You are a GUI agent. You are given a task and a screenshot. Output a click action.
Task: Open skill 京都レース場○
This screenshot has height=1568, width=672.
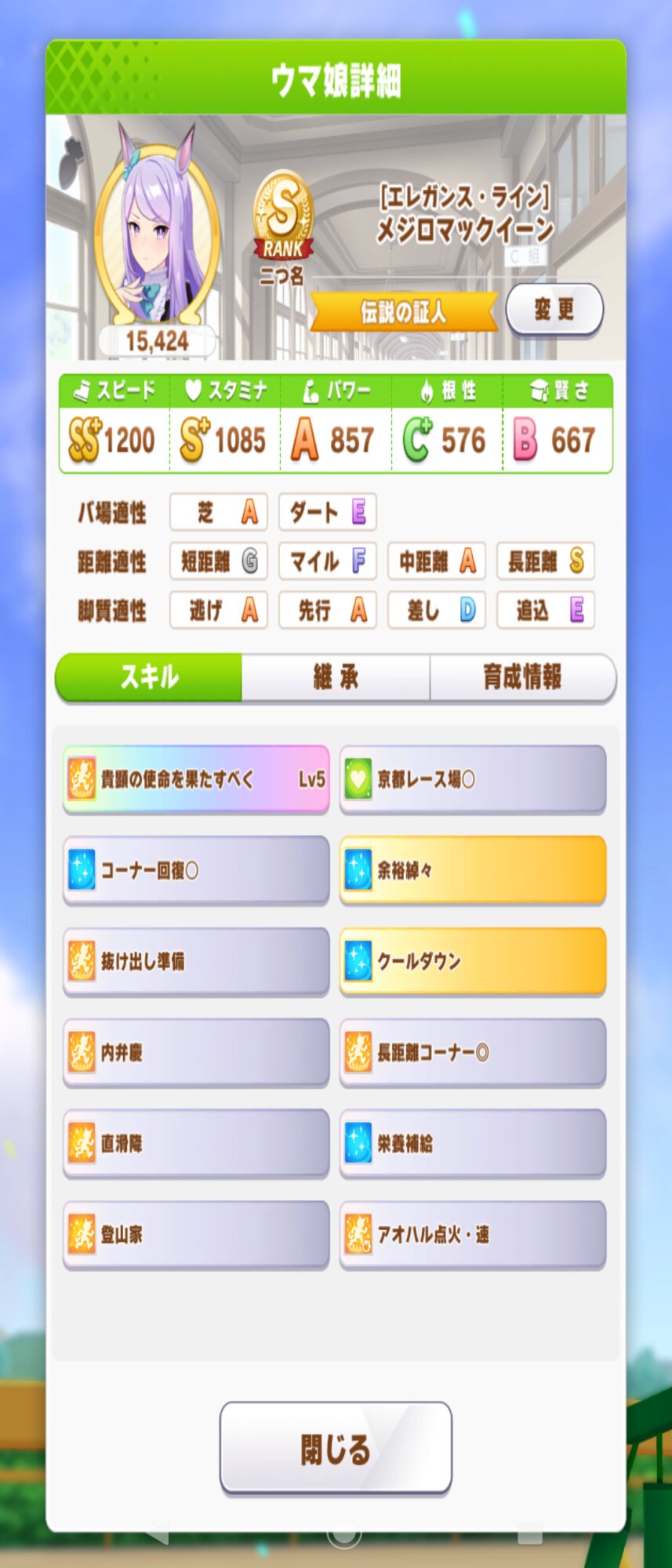[473, 779]
